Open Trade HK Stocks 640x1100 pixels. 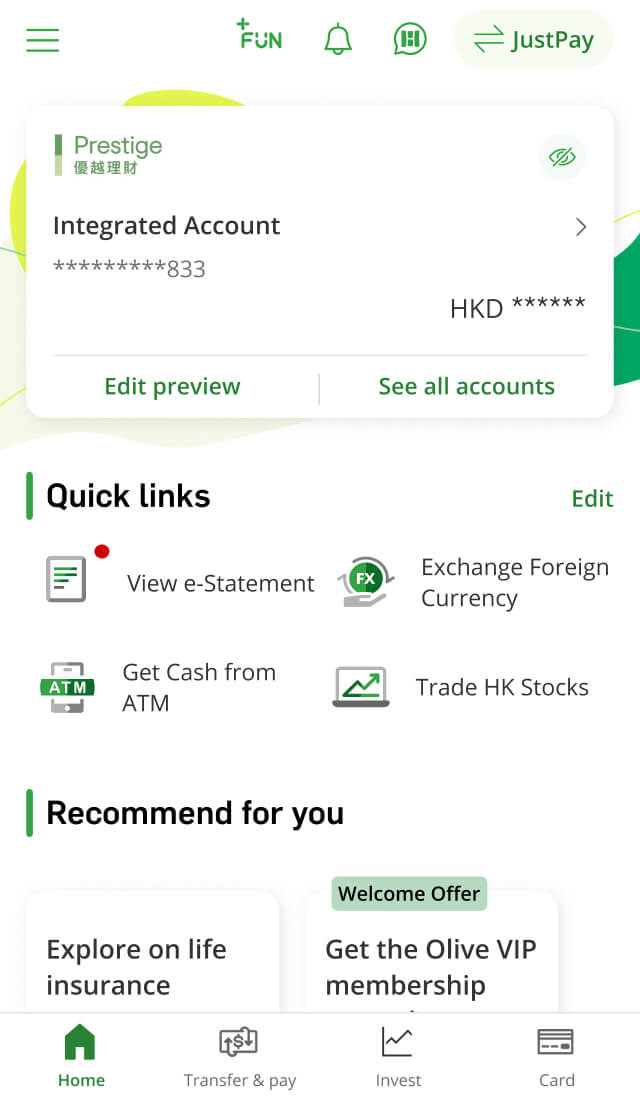(x=462, y=688)
